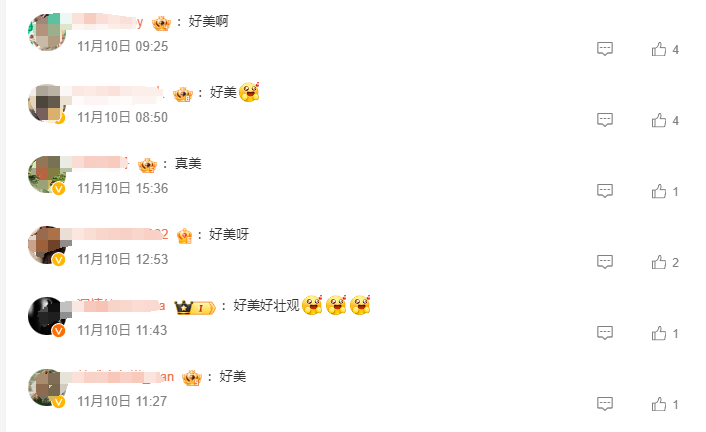706x432 pixels.
Task: Like the "好美呀" comment from 12:53
Action: (x=659, y=262)
